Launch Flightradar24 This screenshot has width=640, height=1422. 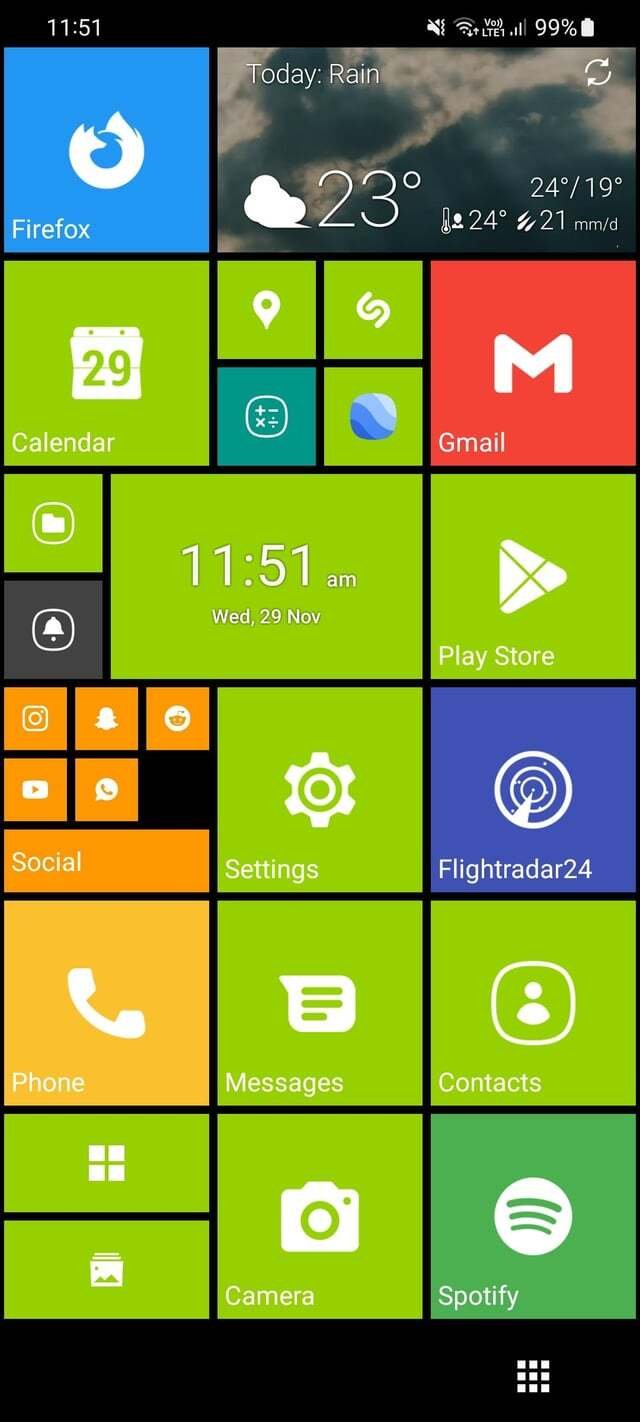[x=533, y=790]
